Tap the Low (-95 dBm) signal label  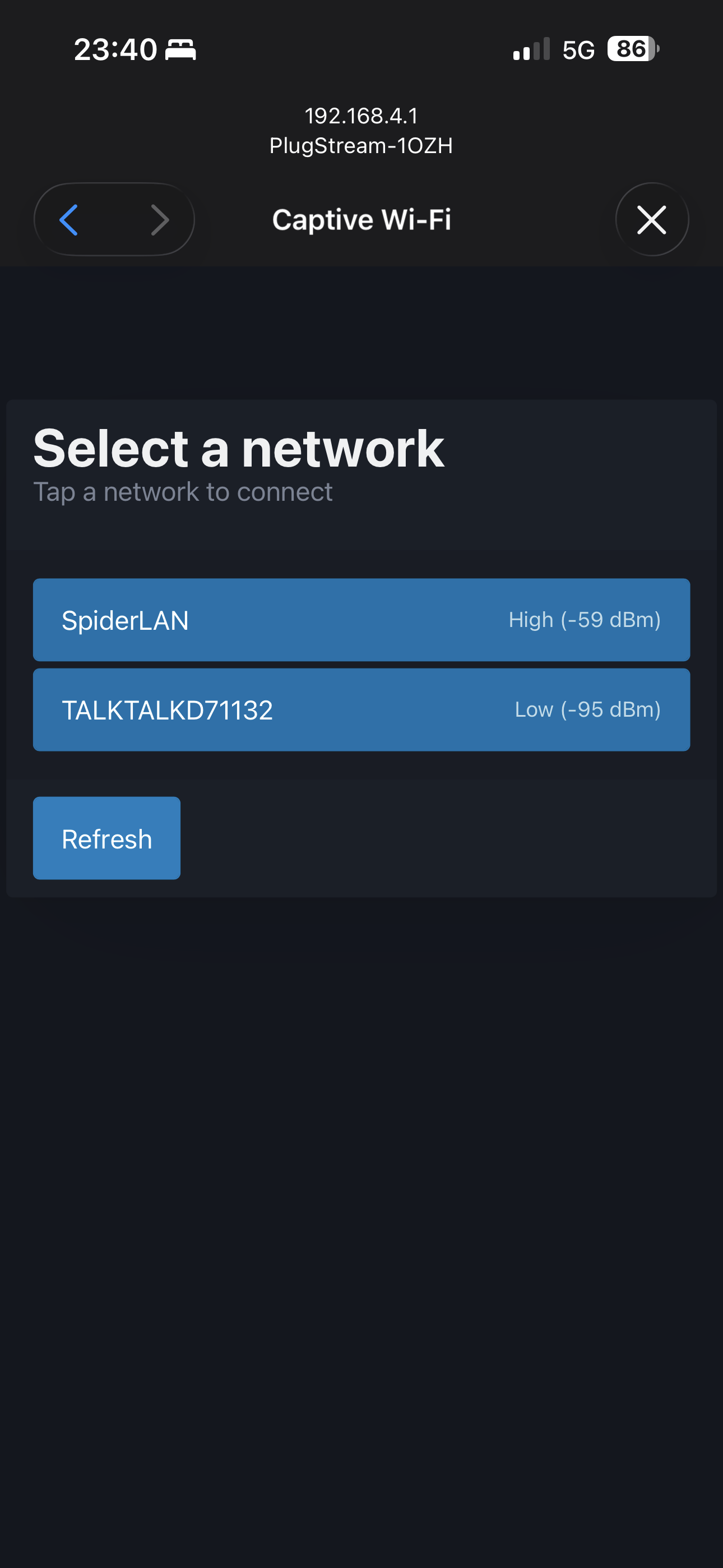coord(587,709)
